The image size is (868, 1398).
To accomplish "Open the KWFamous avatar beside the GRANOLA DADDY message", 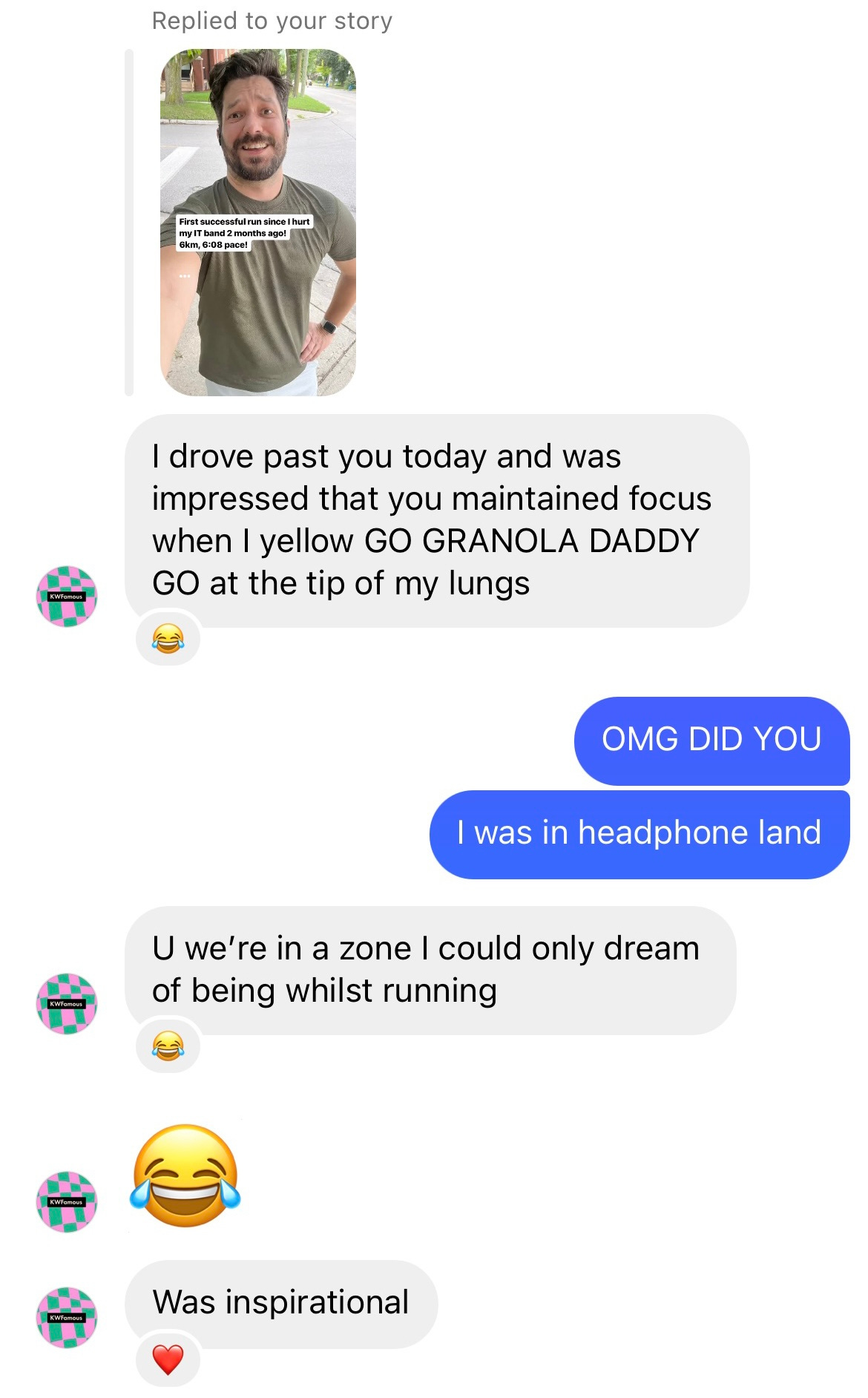I will tap(67, 597).
